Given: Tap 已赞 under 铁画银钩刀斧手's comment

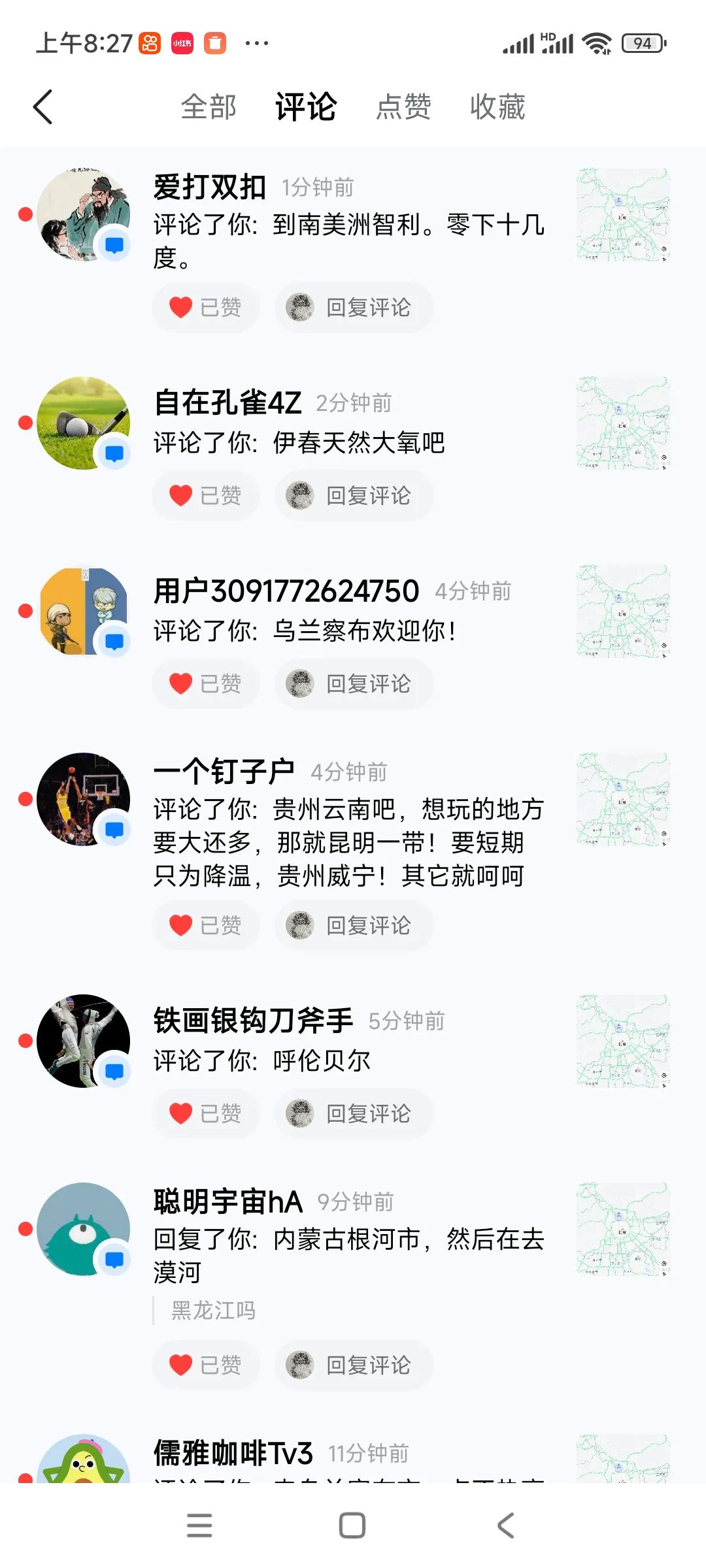Looking at the screenshot, I should [x=206, y=1113].
